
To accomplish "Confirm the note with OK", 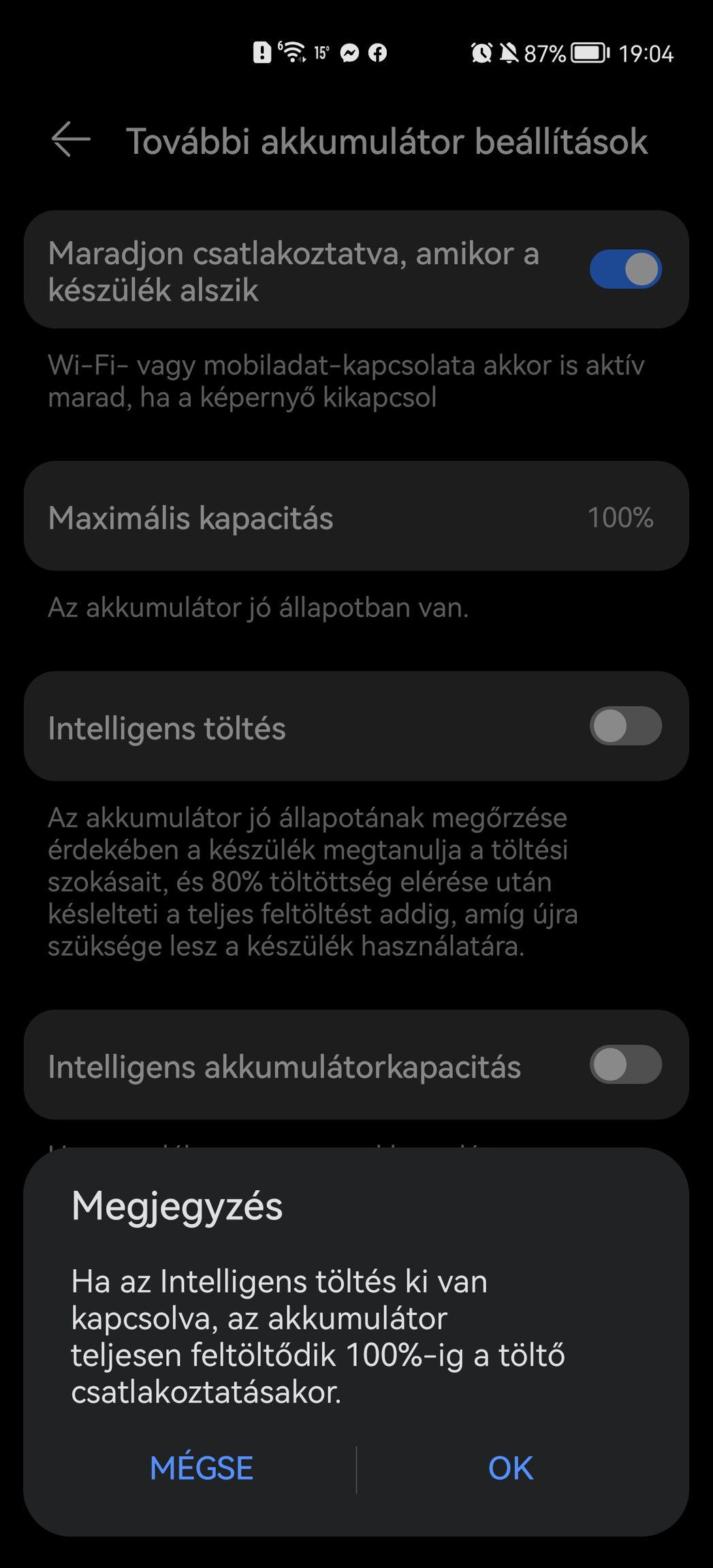I will (510, 1469).
